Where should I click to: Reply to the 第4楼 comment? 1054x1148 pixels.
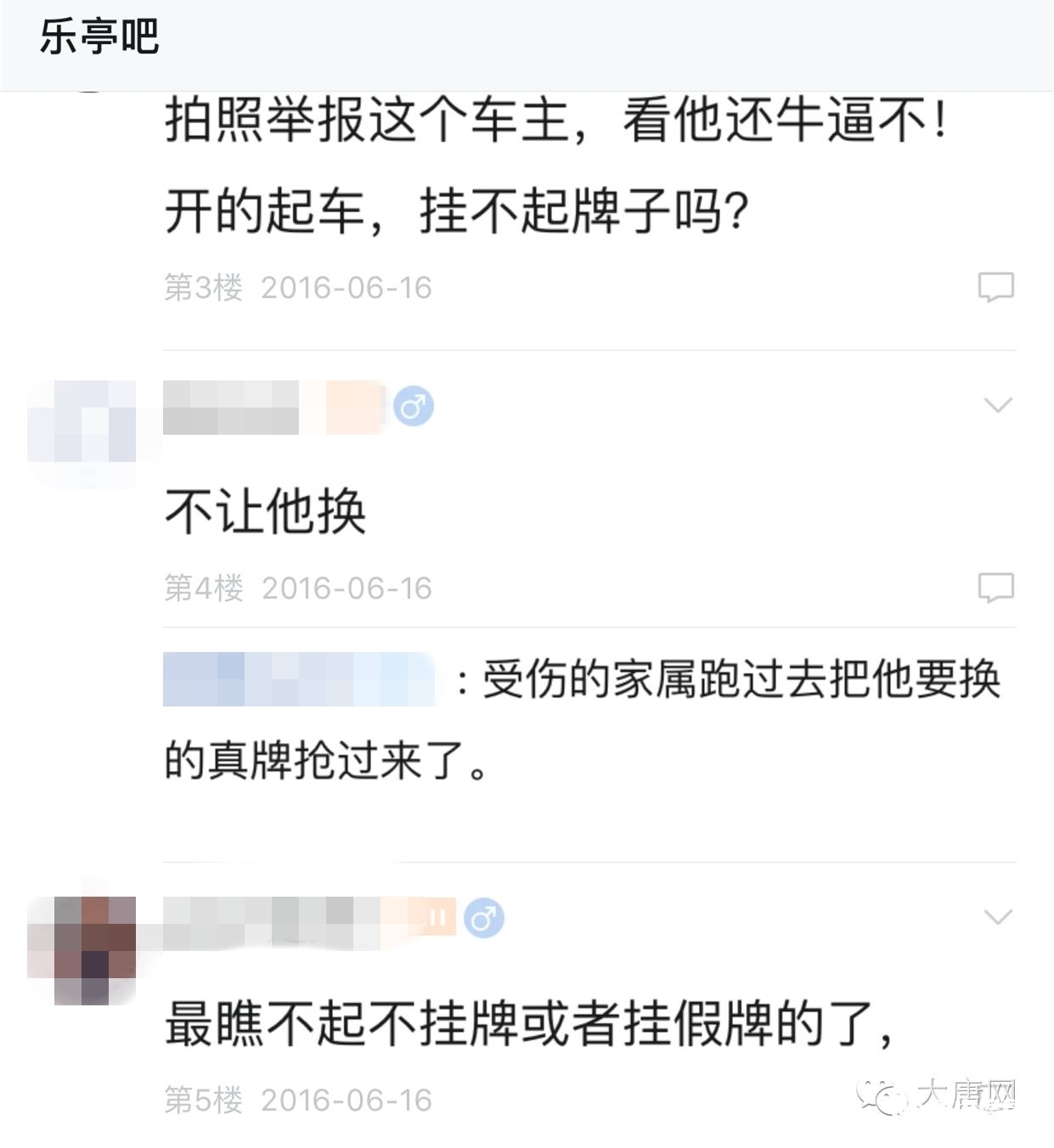tap(995, 587)
